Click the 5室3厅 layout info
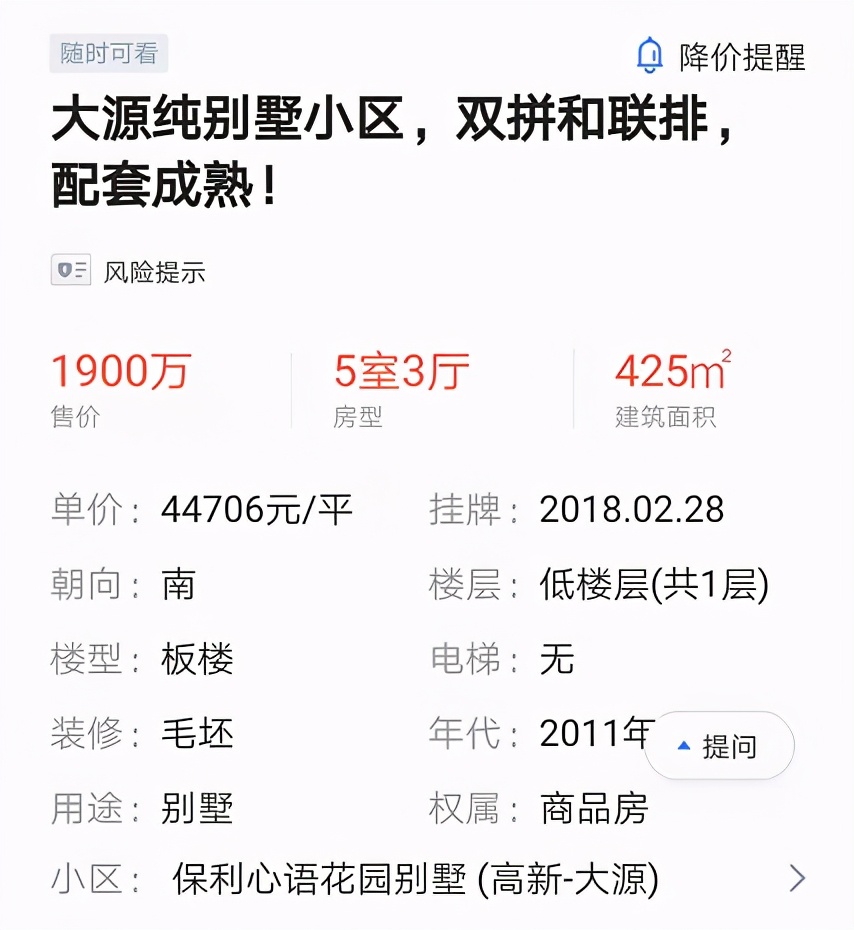The height and width of the screenshot is (930, 854). click(x=404, y=371)
